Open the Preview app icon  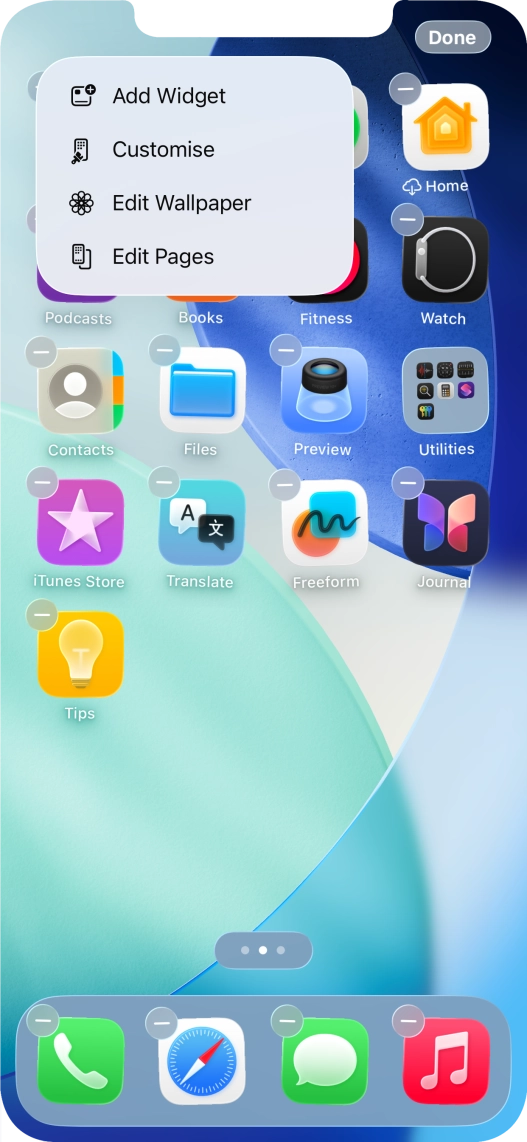[324, 391]
